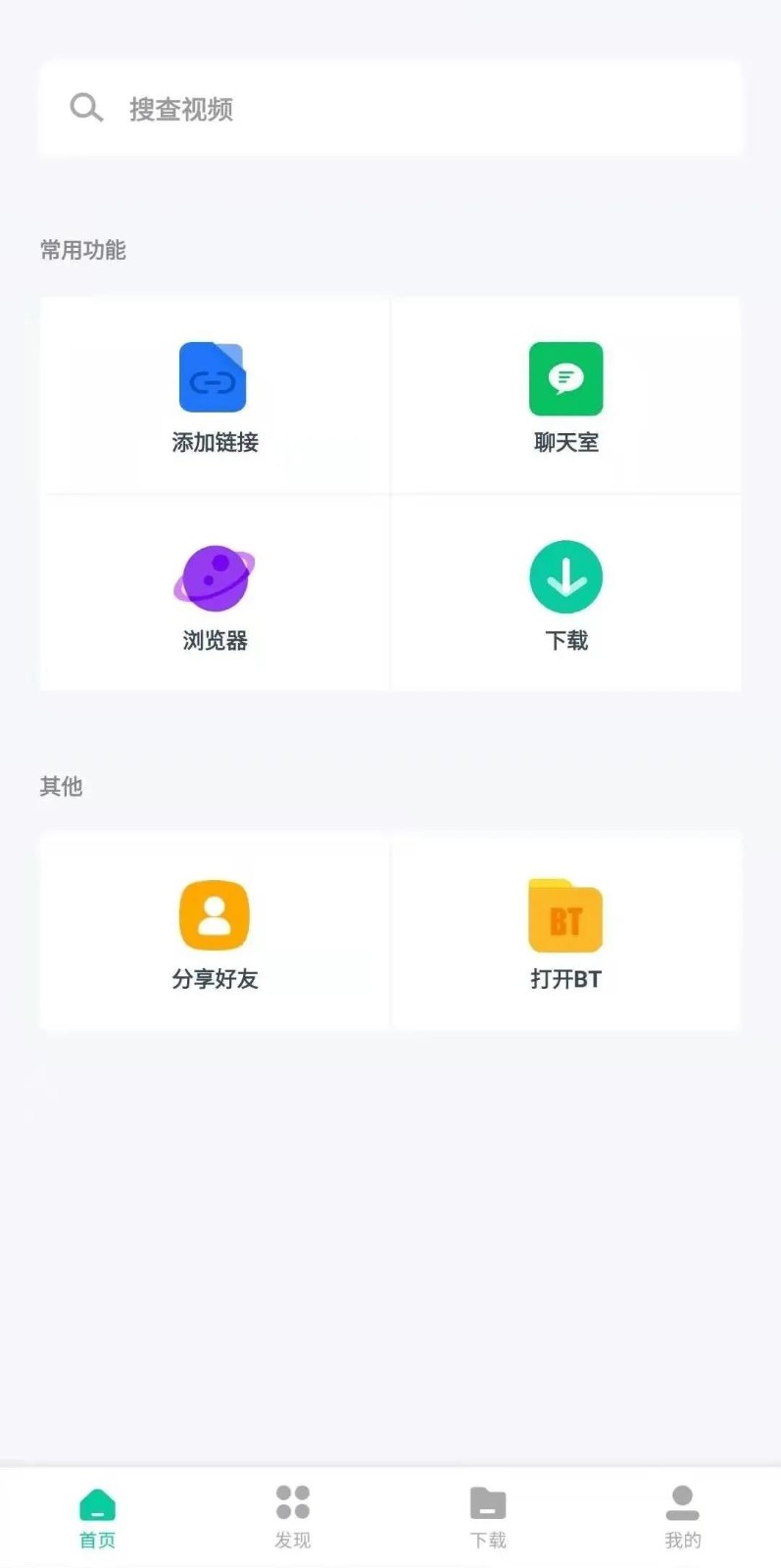Select the 首页 home icon in bottom bar
The image size is (781, 1568).
pos(97,1499)
